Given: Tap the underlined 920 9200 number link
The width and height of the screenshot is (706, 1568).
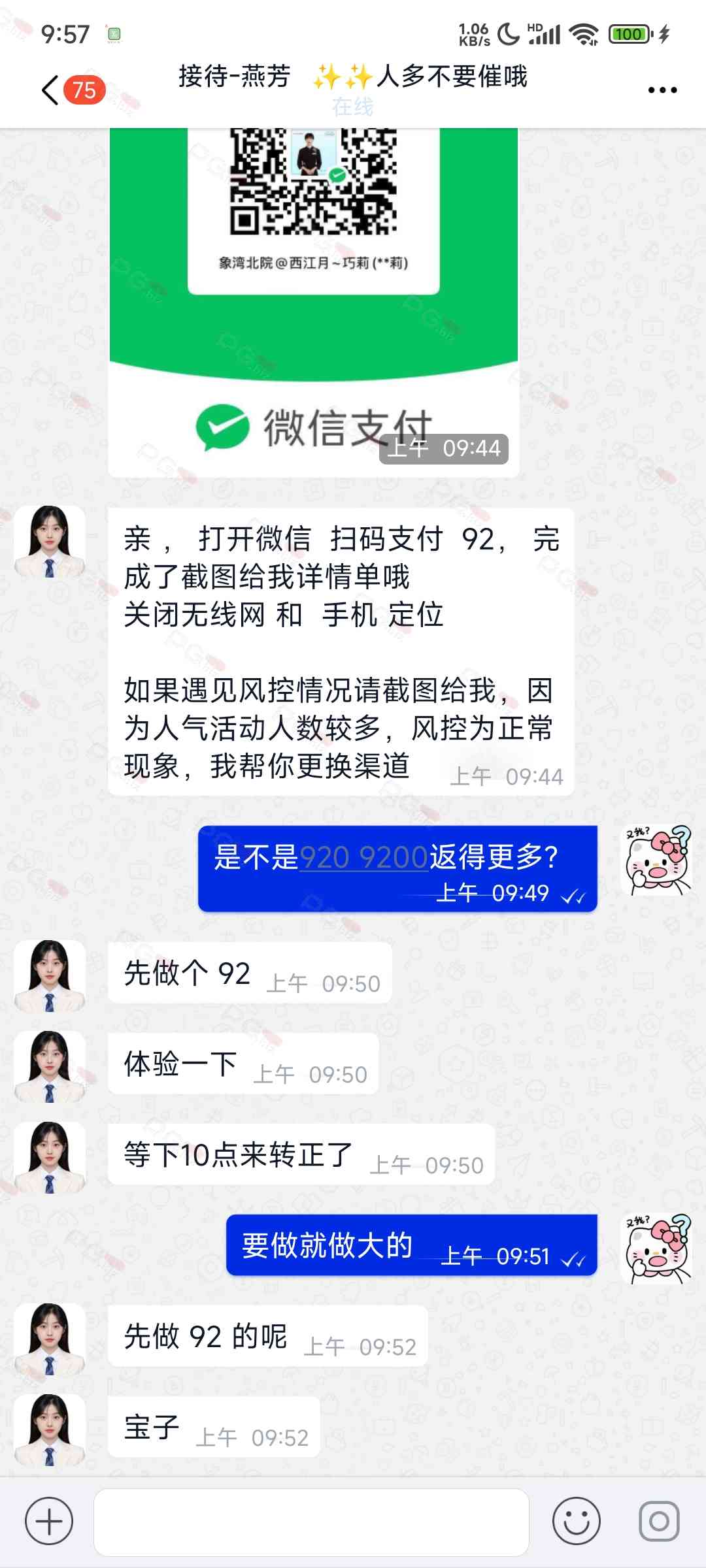Looking at the screenshot, I should pos(363,857).
